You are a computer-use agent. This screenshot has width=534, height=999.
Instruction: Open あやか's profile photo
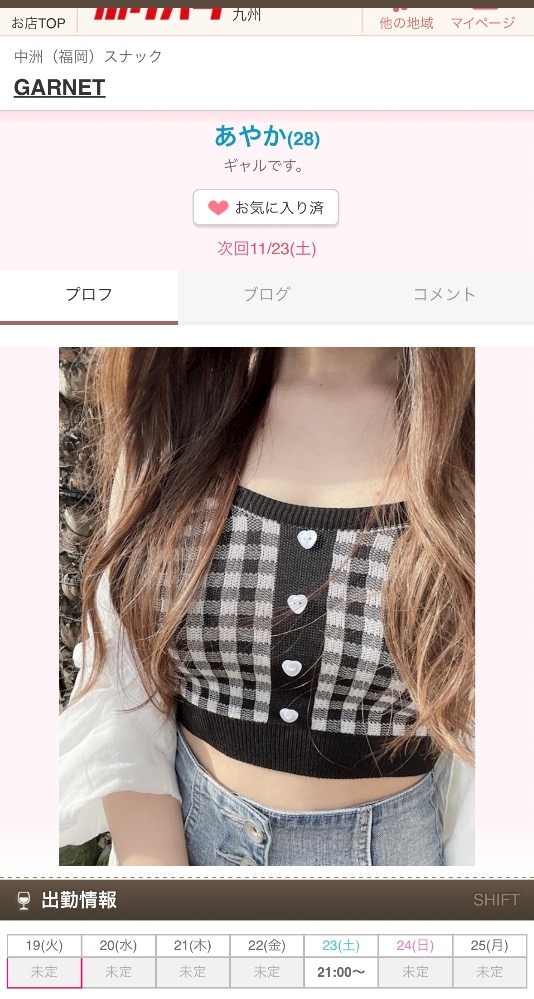(x=267, y=606)
